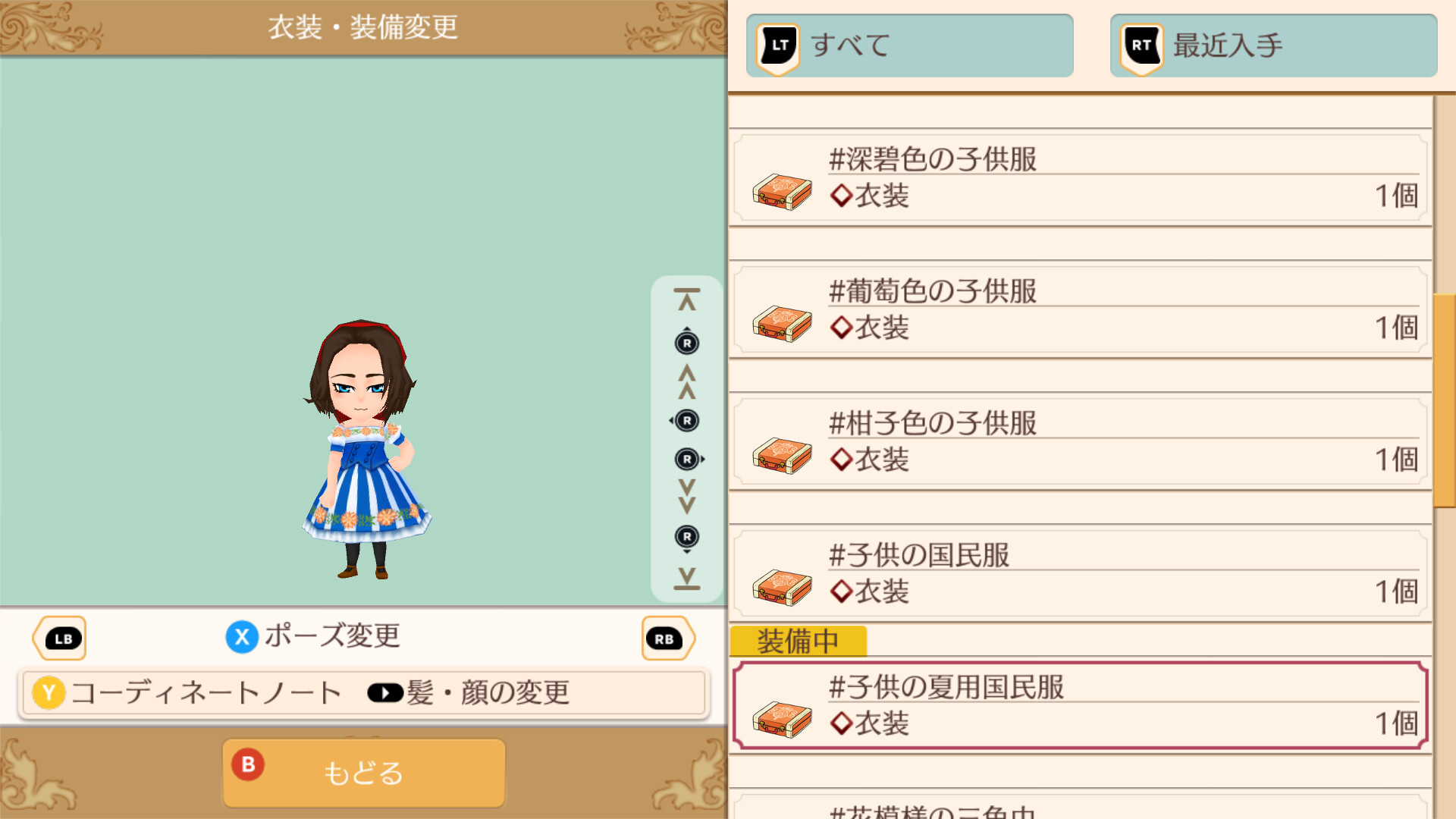Viewport: 1456px width, 819px height.
Task: Change pose with ポーズ変更
Action: (314, 636)
